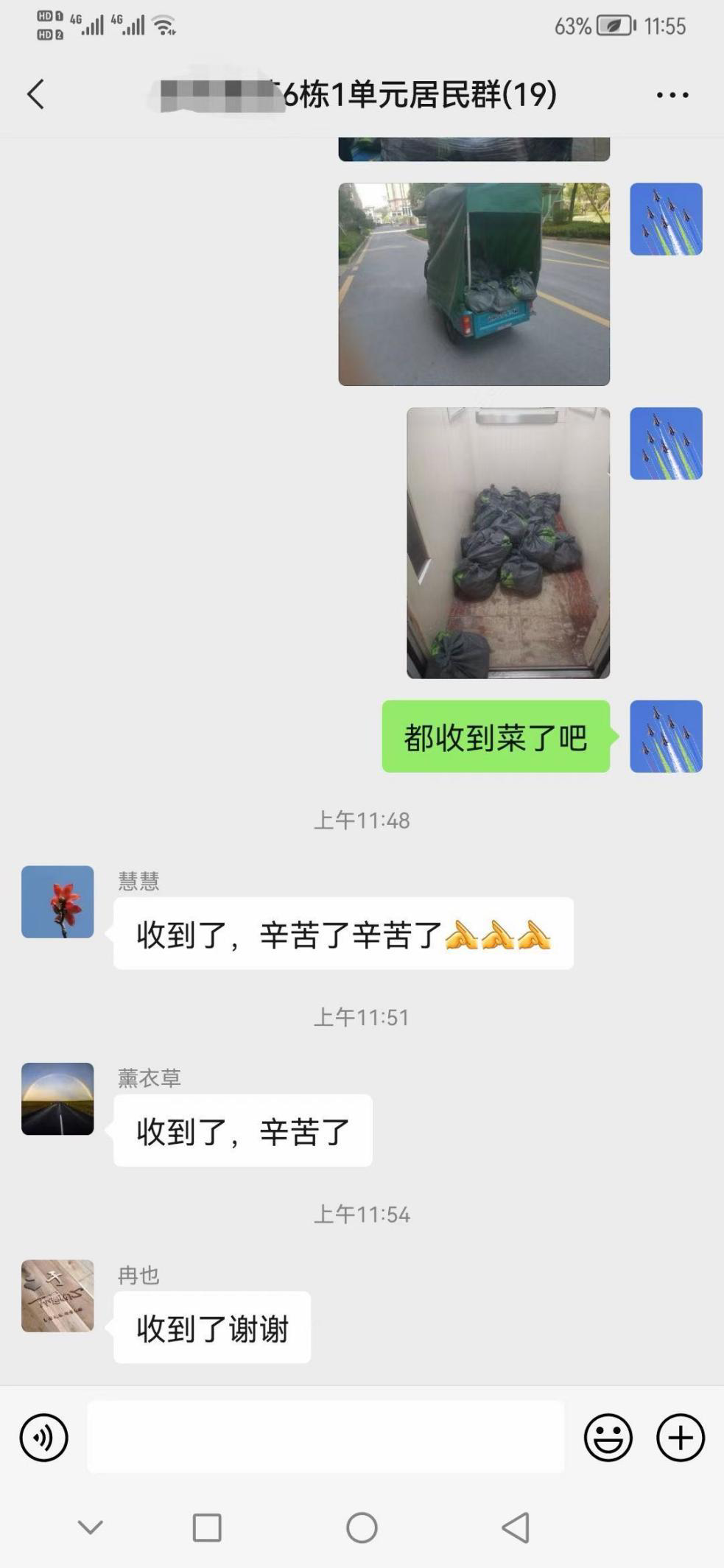View the elevator bags photo

click(x=507, y=543)
